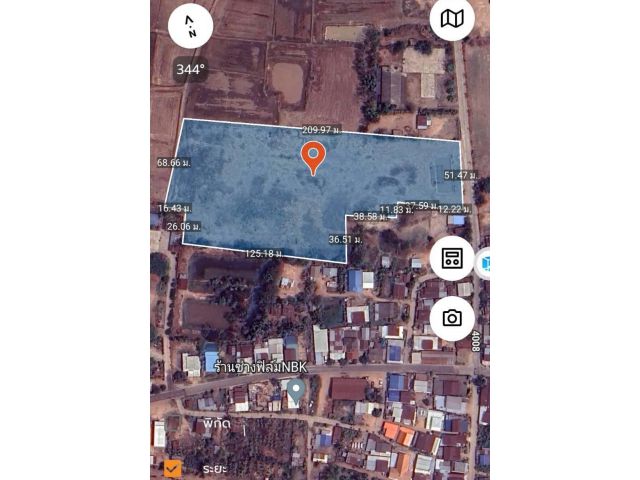Screen dimensions: 640x480
Task: Tap the compass to reset north
Action: [190, 27]
